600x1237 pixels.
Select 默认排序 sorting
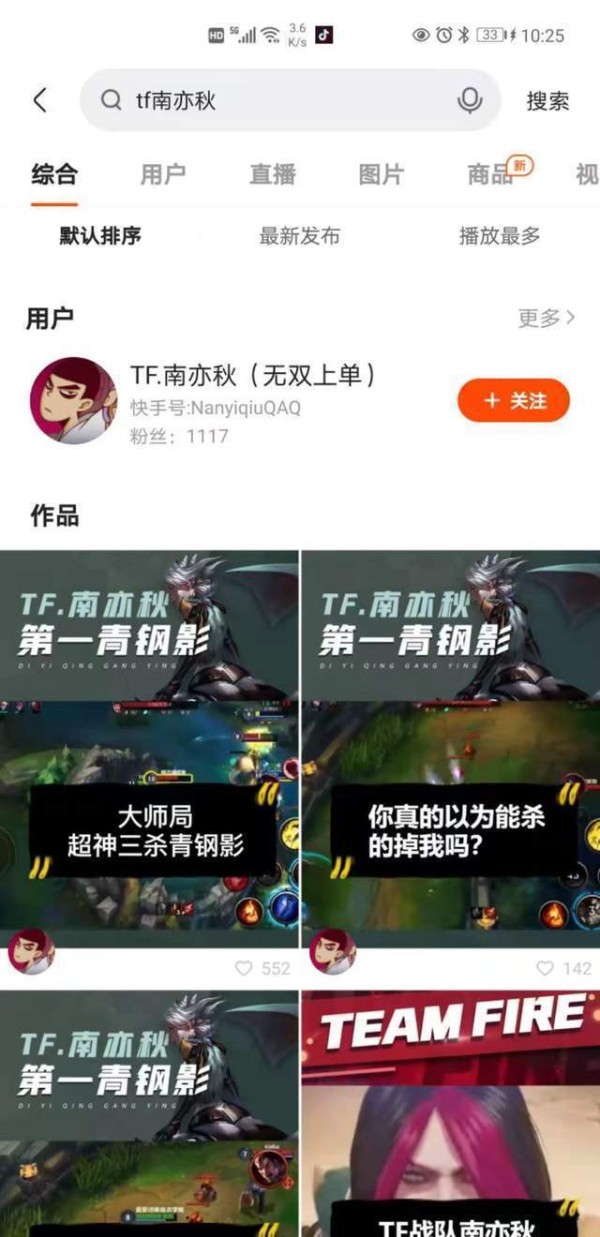coord(100,236)
